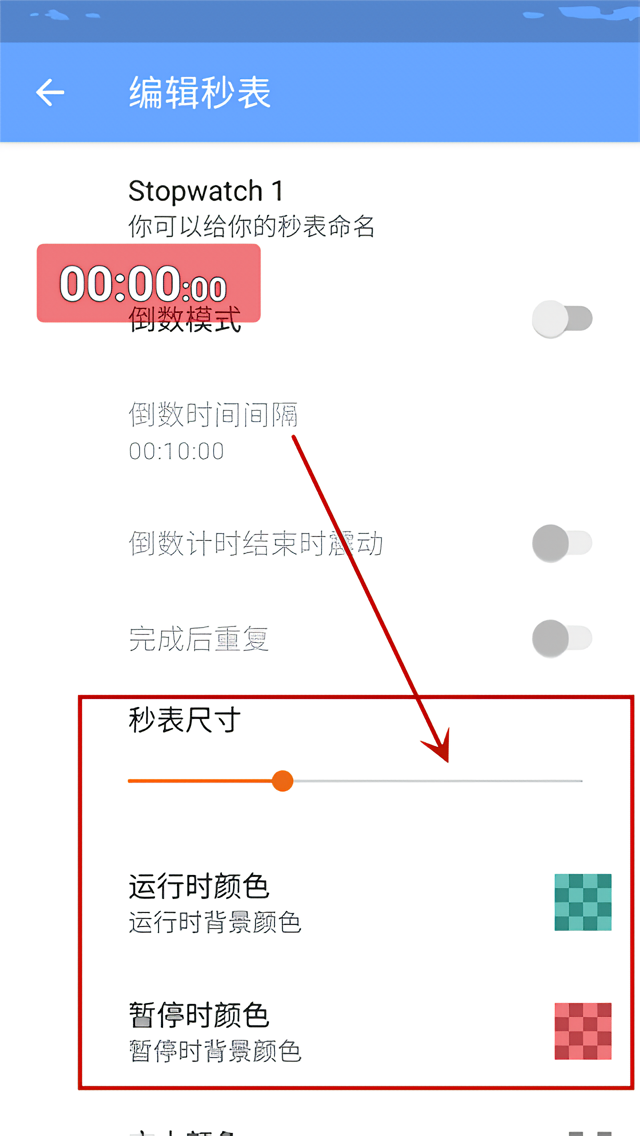Tap the floating 00:00:00 stopwatch widget
Image resolution: width=640 pixels, height=1136 pixels.
148,284
